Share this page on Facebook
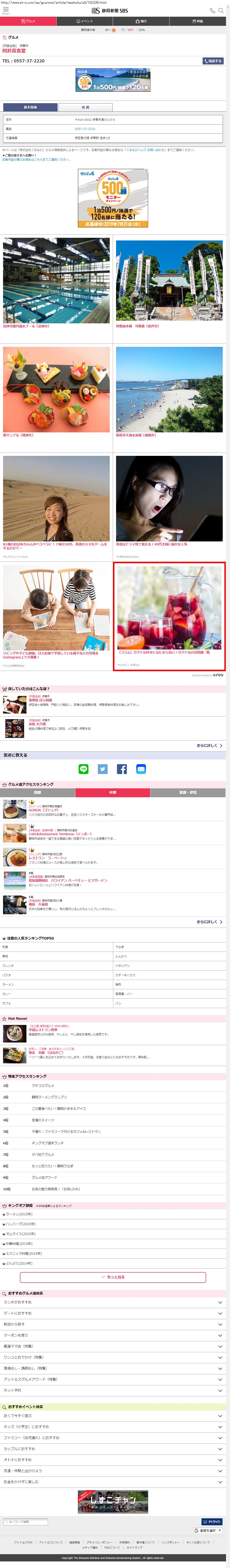 (x=122, y=769)
